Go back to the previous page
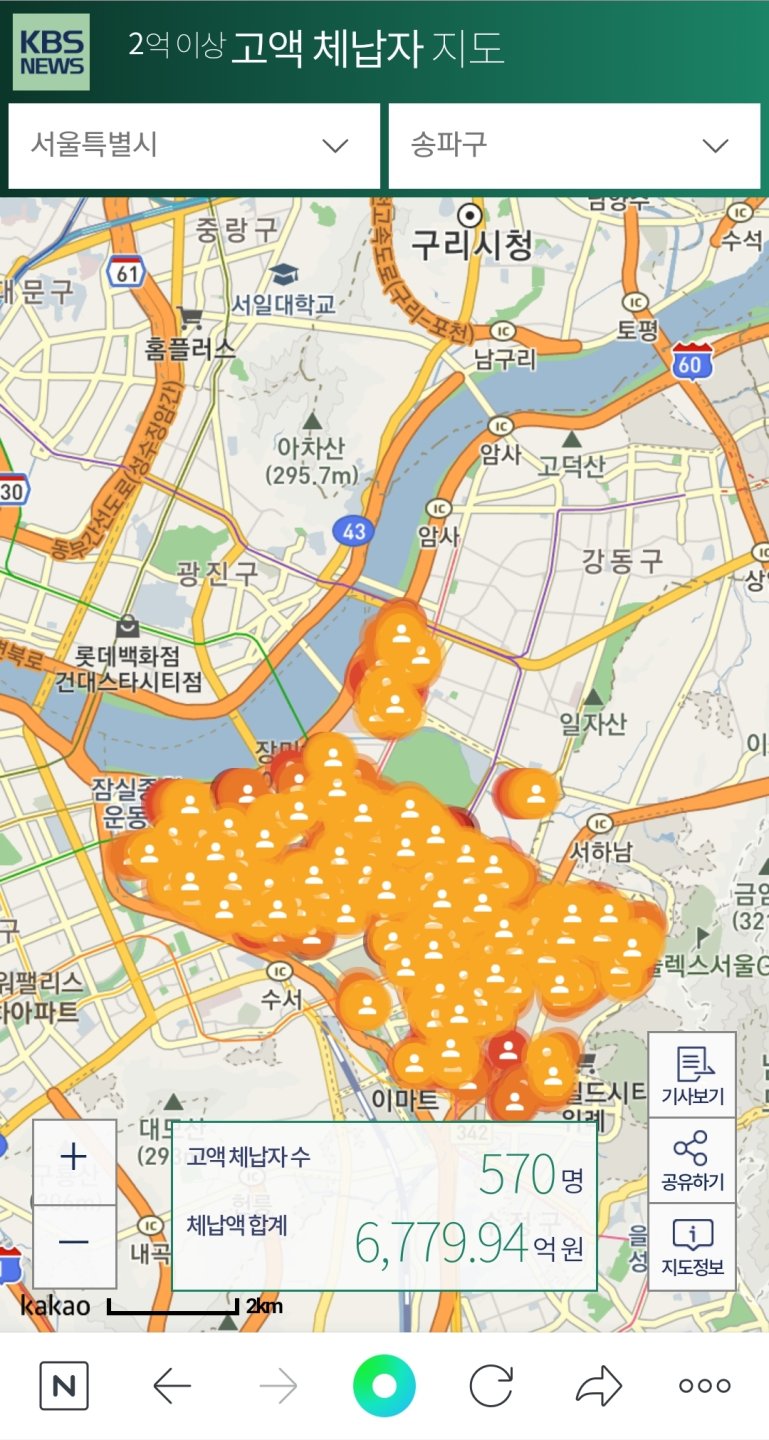 click(172, 1386)
